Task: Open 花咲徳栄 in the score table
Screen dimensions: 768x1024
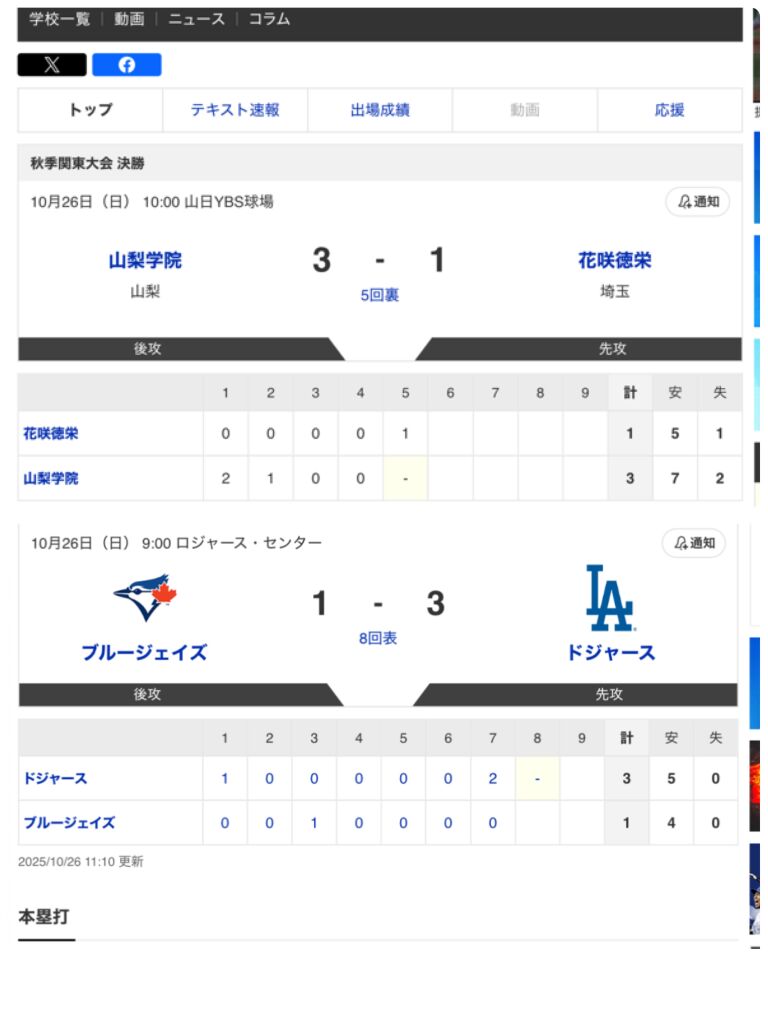Action: pyautogui.click(x=52, y=434)
